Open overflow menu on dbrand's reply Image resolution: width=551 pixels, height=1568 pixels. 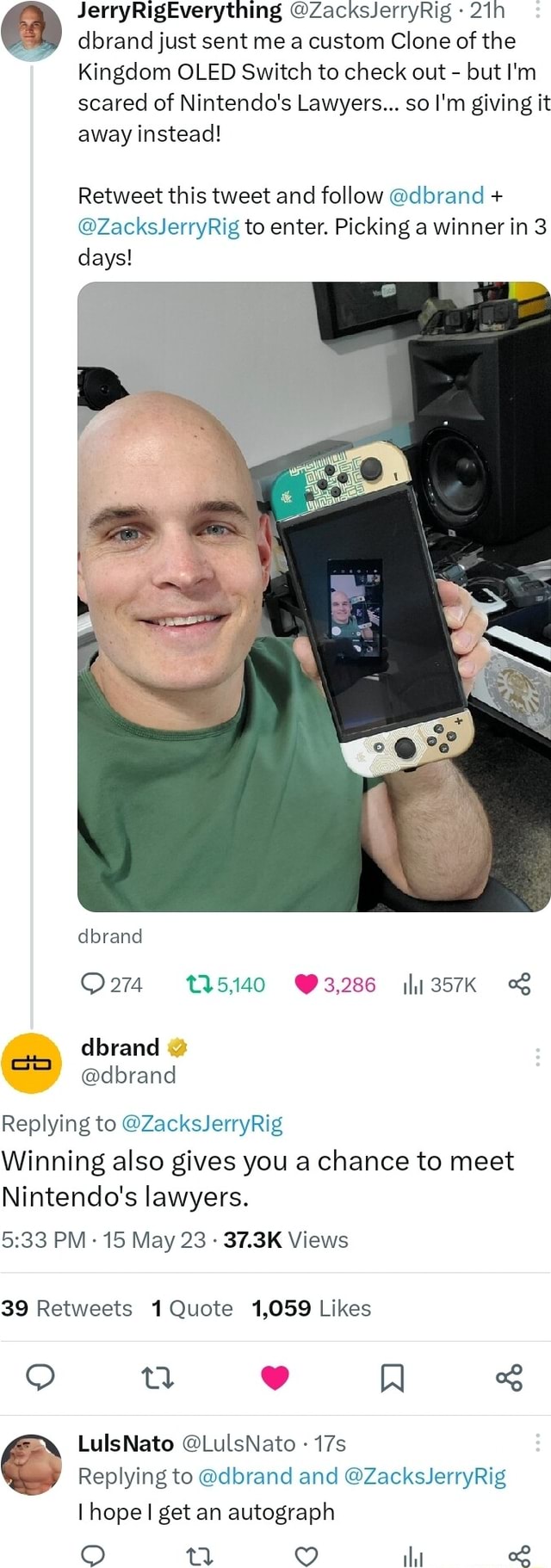pos(537,1058)
